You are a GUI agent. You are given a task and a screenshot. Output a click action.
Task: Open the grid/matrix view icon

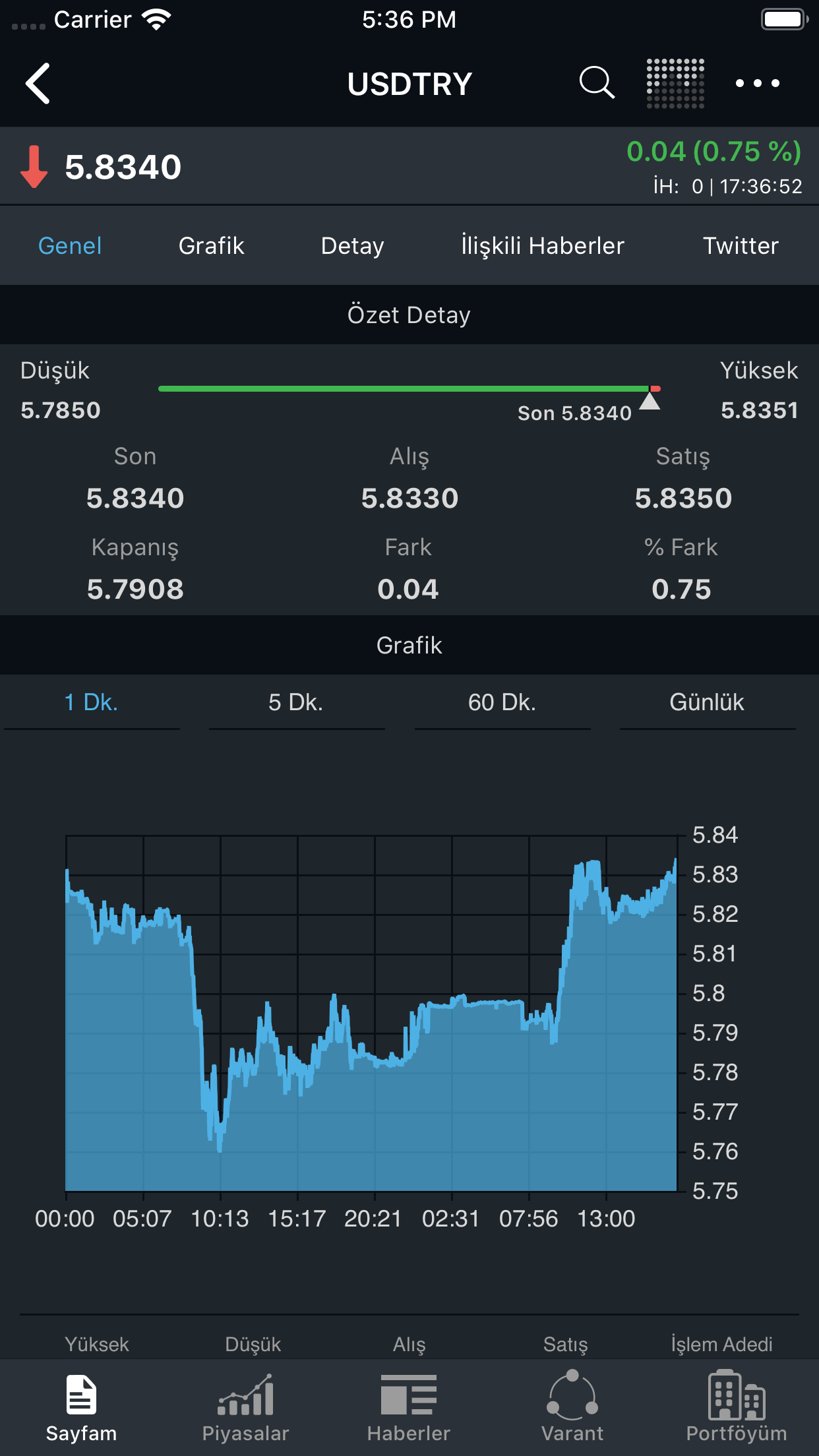click(x=673, y=83)
